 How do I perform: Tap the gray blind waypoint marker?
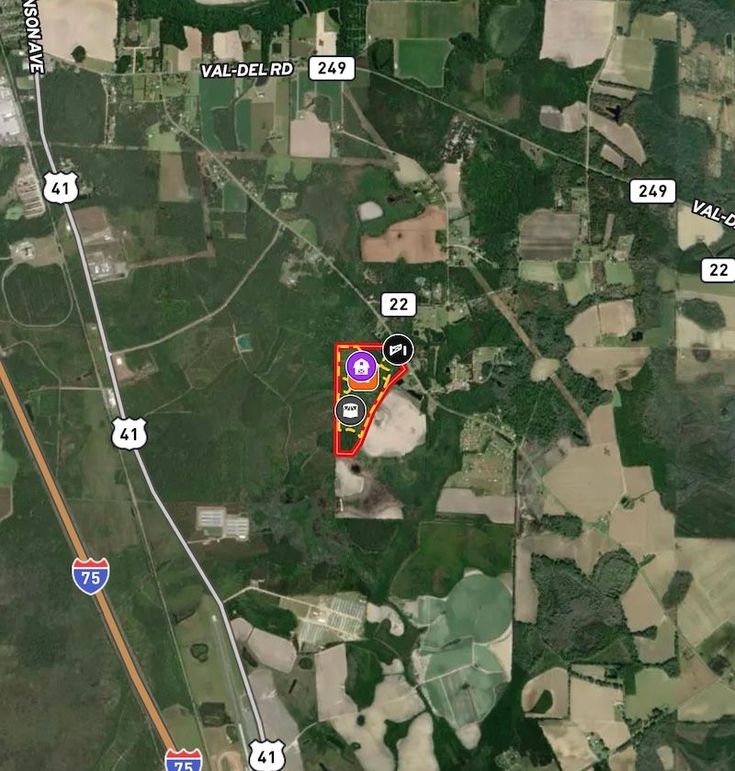[348, 409]
